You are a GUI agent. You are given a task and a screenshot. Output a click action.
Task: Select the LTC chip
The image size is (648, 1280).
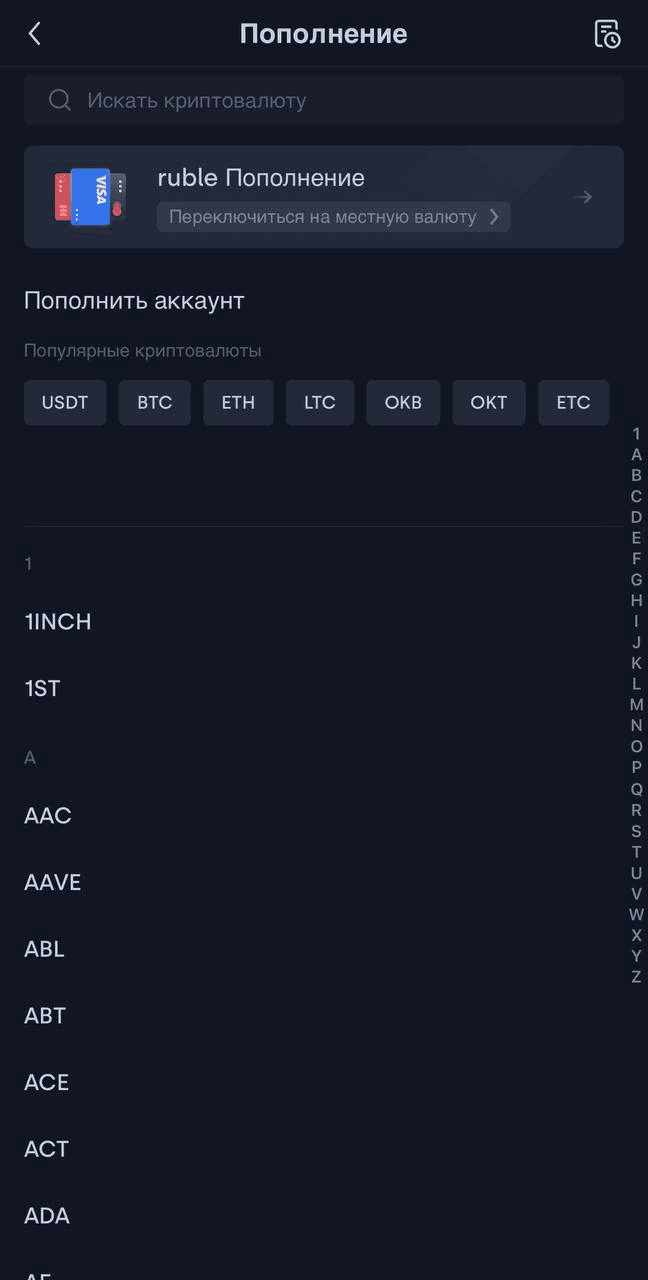320,403
